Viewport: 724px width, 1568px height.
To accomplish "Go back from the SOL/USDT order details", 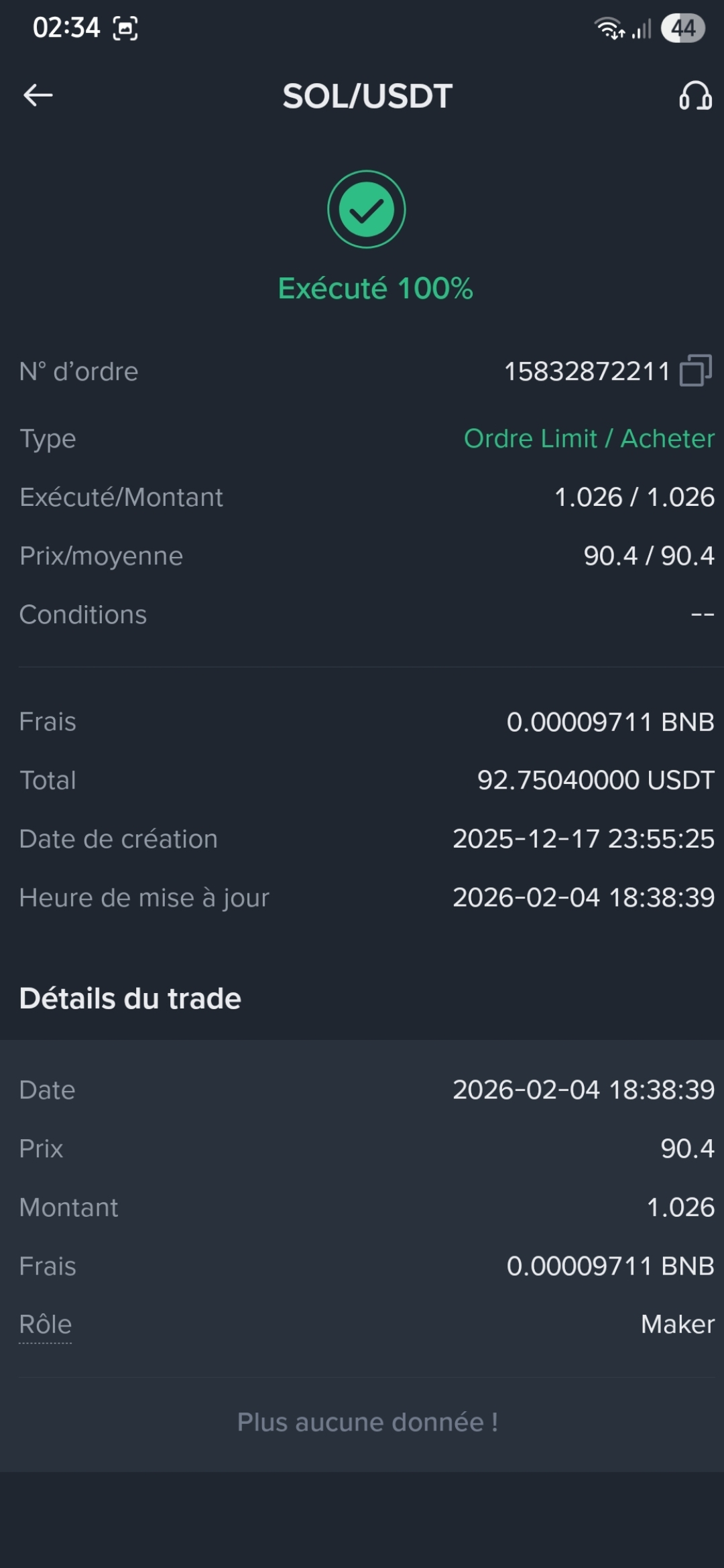I will click(38, 96).
